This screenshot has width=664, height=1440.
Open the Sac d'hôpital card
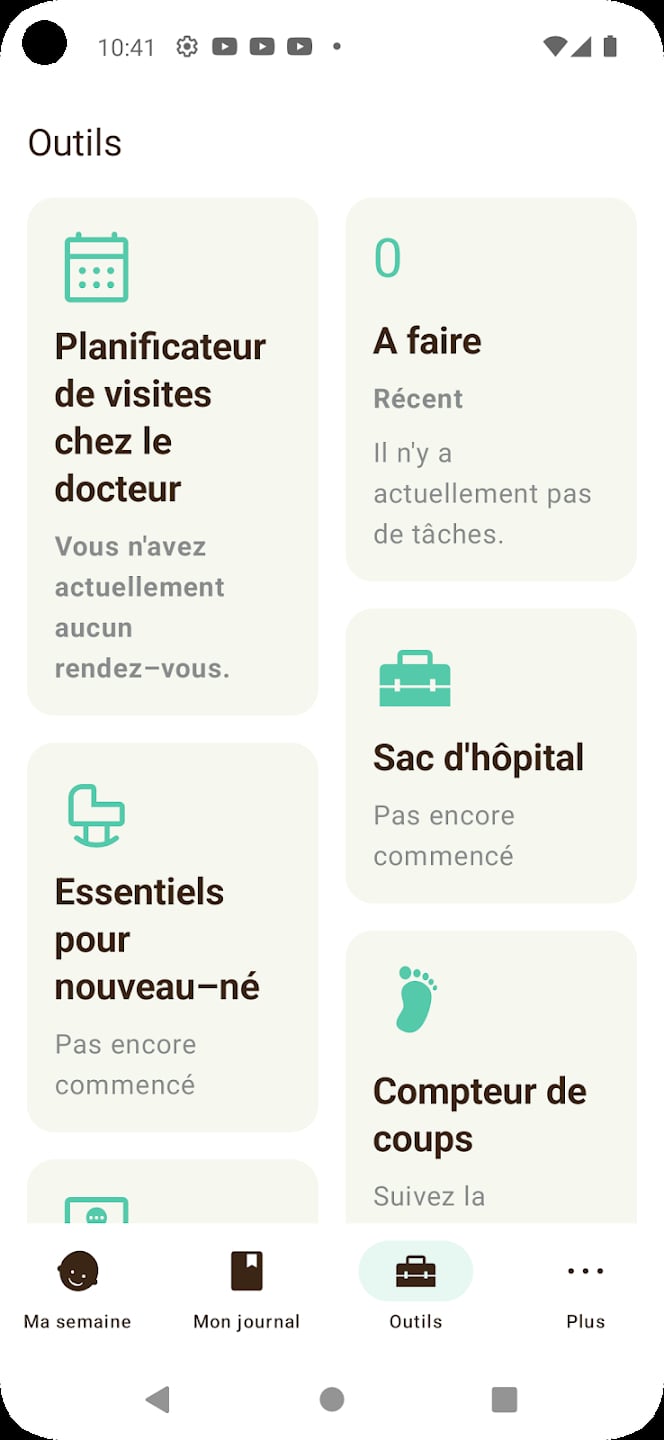[490, 756]
